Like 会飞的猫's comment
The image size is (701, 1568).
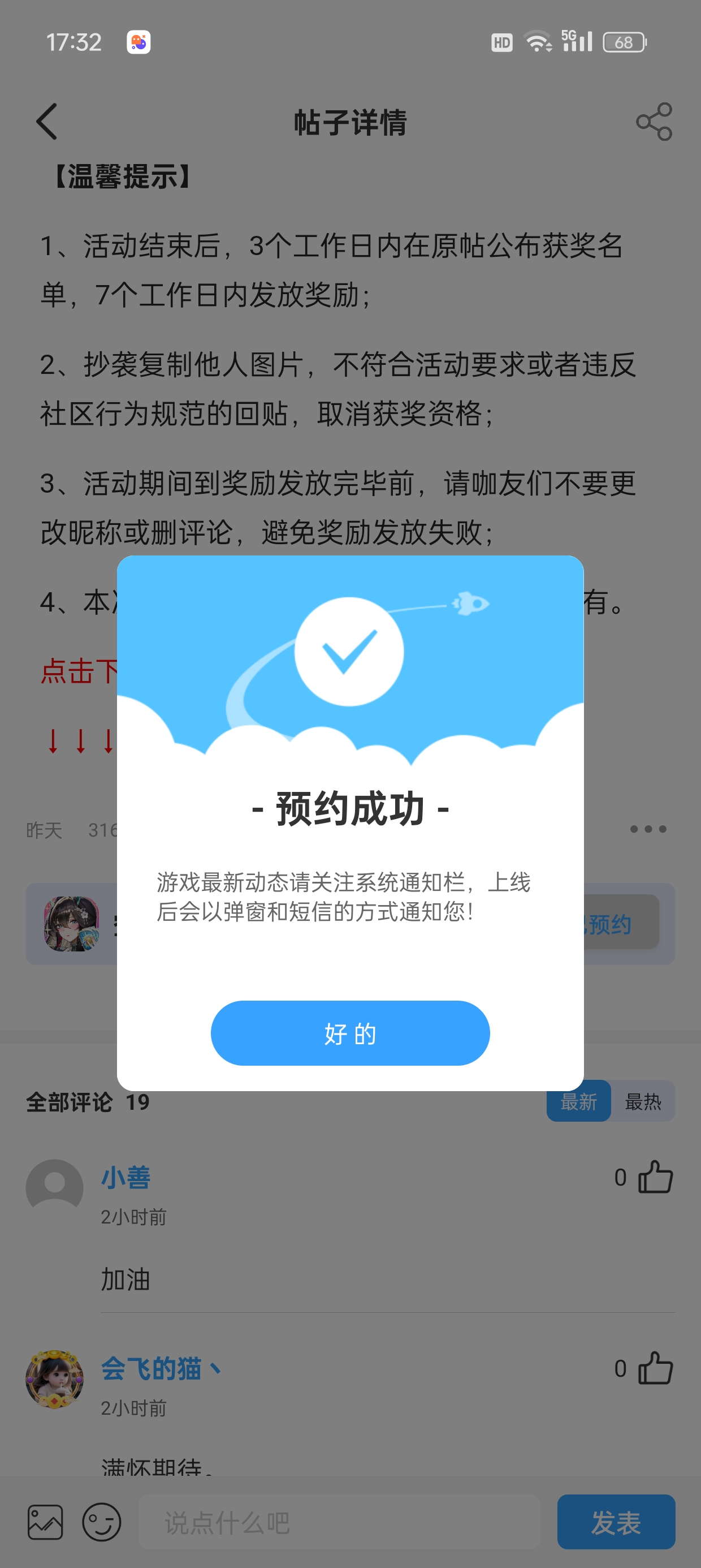pos(655,1368)
